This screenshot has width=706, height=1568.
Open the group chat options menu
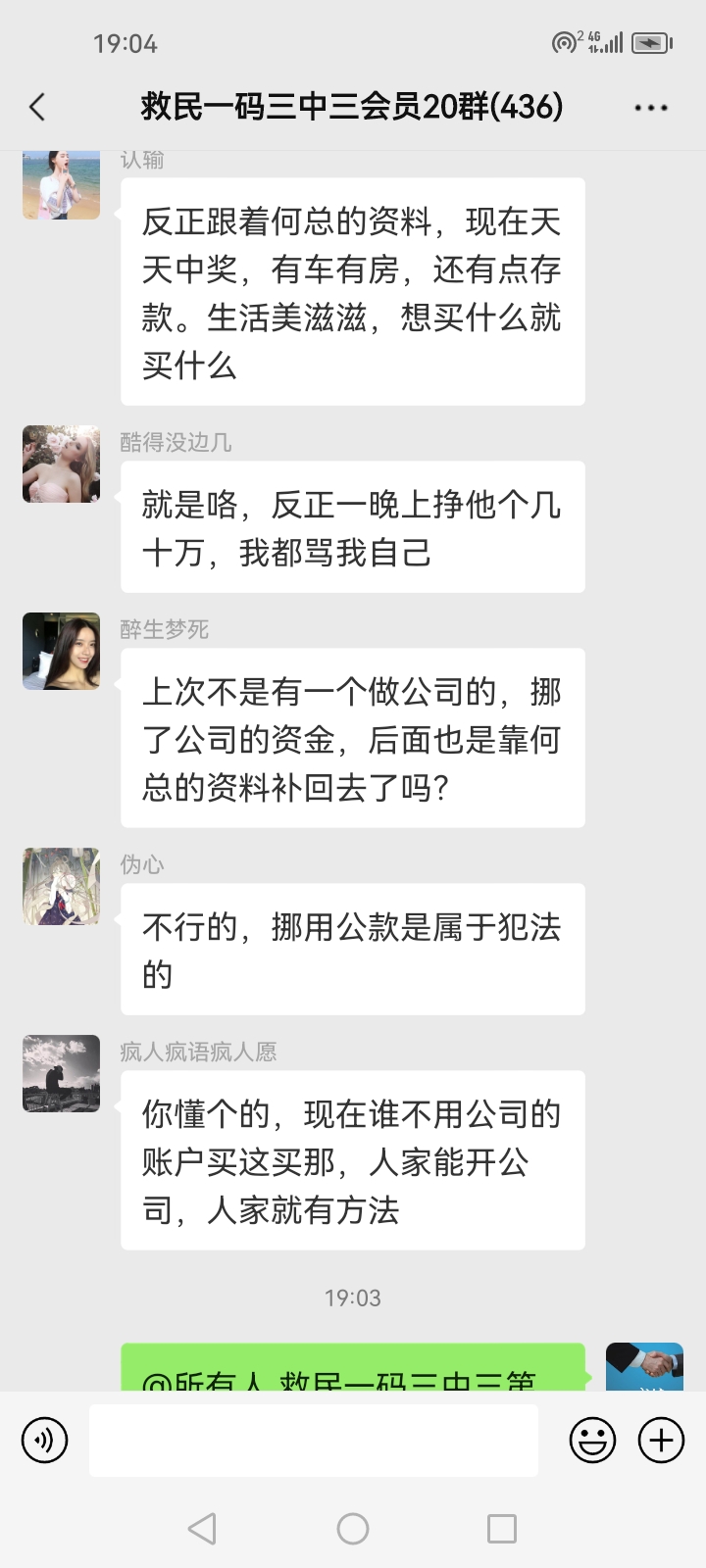[651, 108]
